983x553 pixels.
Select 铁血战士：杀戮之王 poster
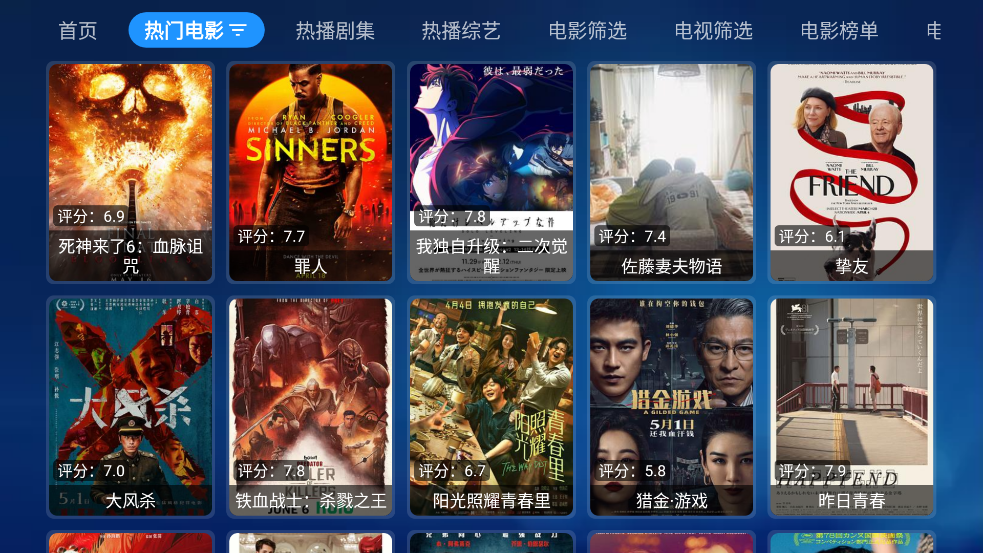[x=311, y=406]
